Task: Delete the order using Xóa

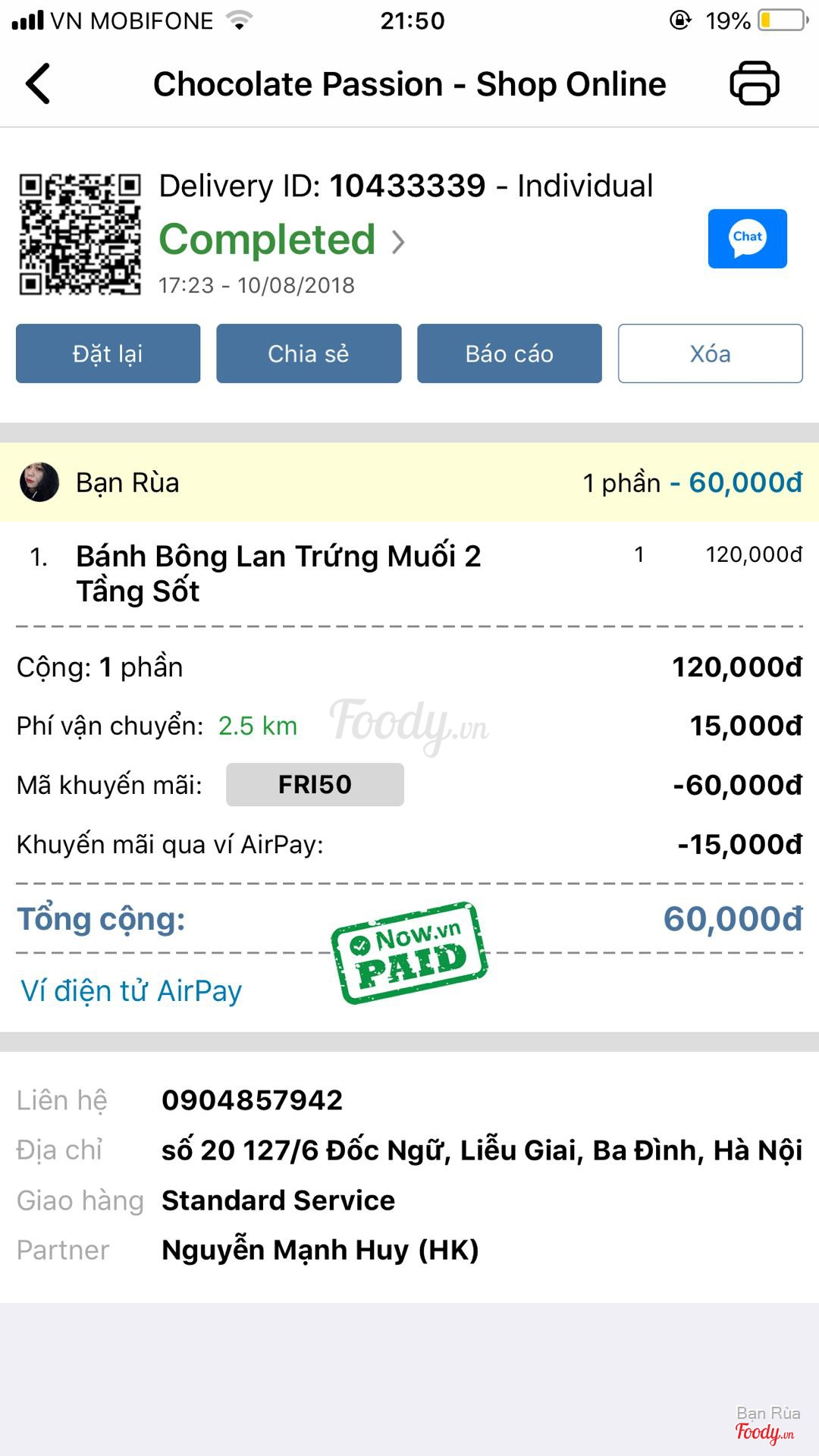Action: tap(710, 353)
